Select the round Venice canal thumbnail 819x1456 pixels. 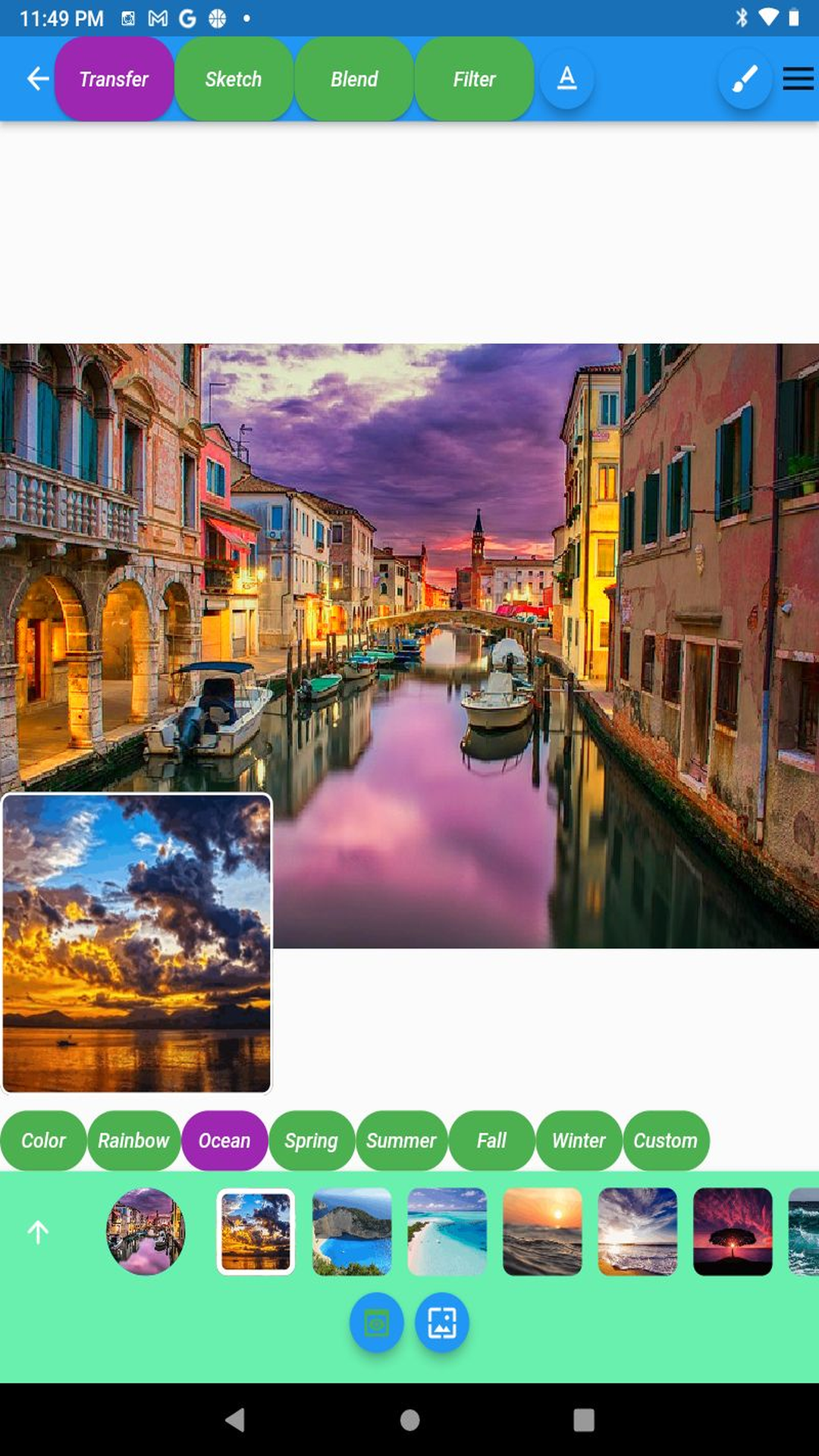pyautogui.click(x=146, y=1232)
